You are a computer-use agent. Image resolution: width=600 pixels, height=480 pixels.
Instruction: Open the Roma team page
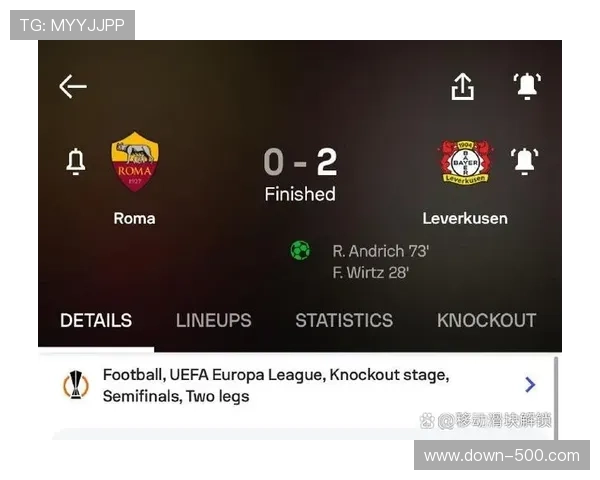135,163
